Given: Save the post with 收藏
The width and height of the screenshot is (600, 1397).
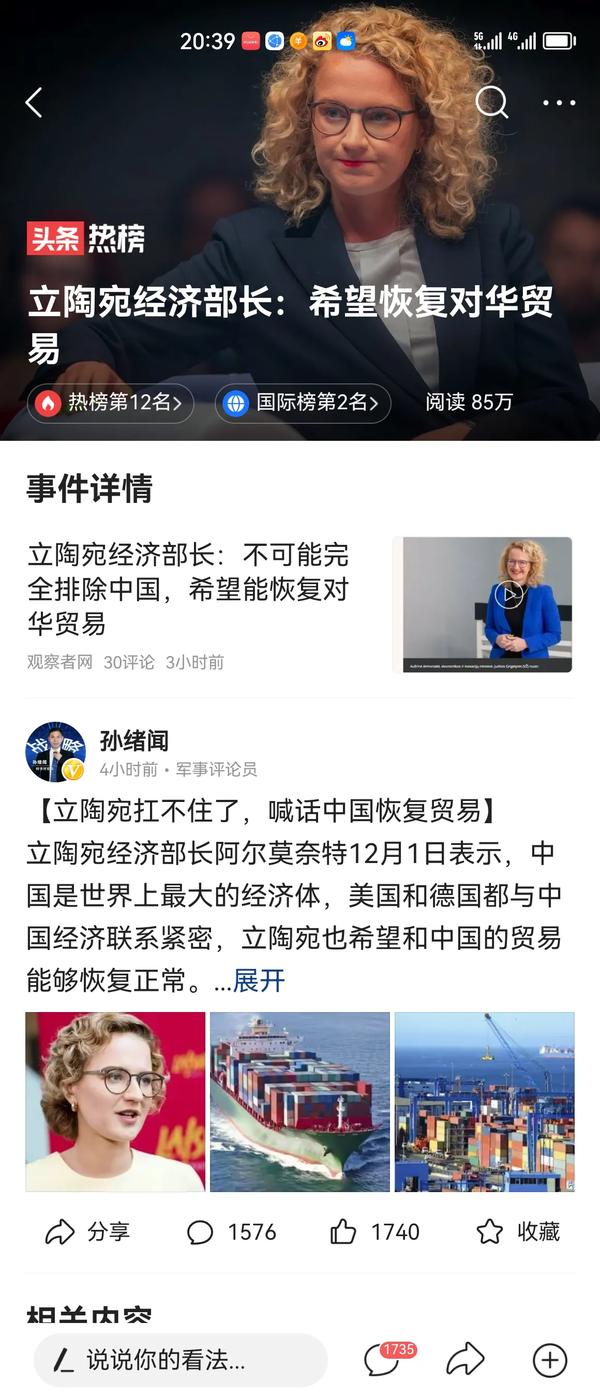Looking at the screenshot, I should (x=518, y=1232).
